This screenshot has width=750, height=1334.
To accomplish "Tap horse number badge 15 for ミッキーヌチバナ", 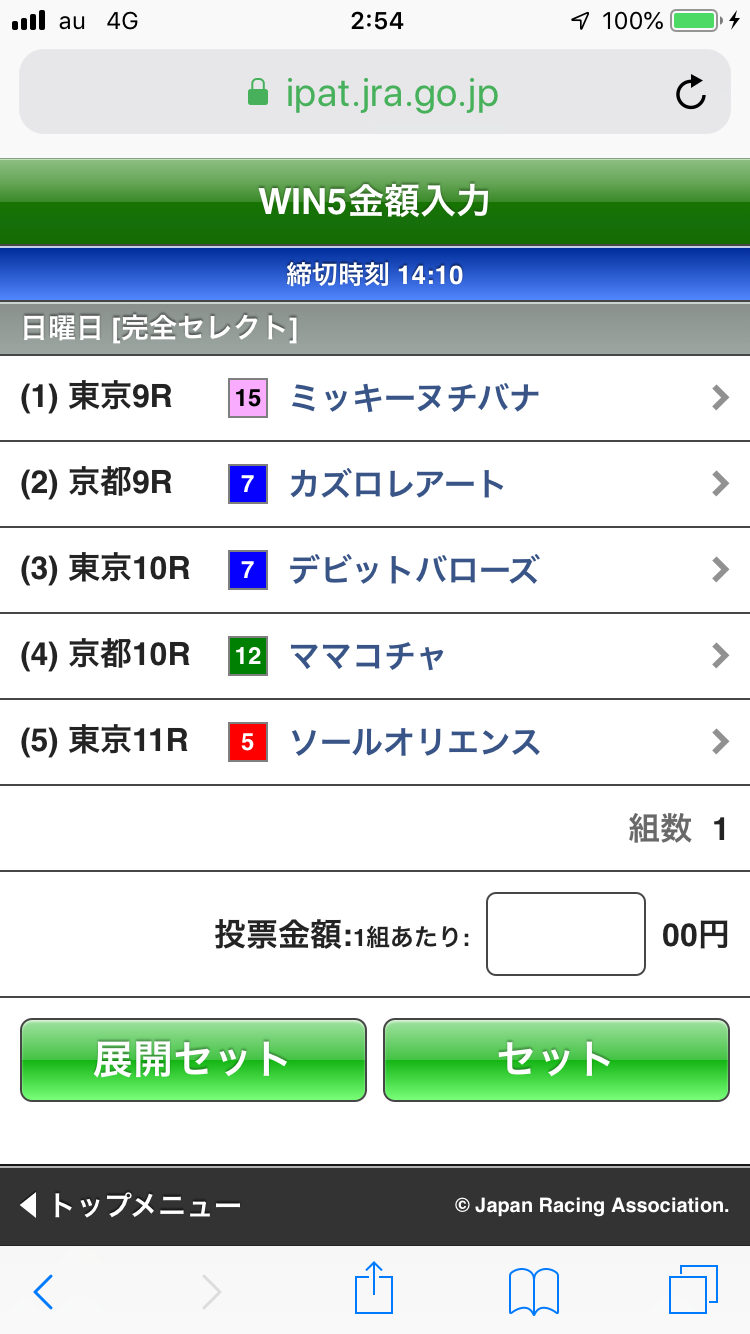I will (247, 397).
